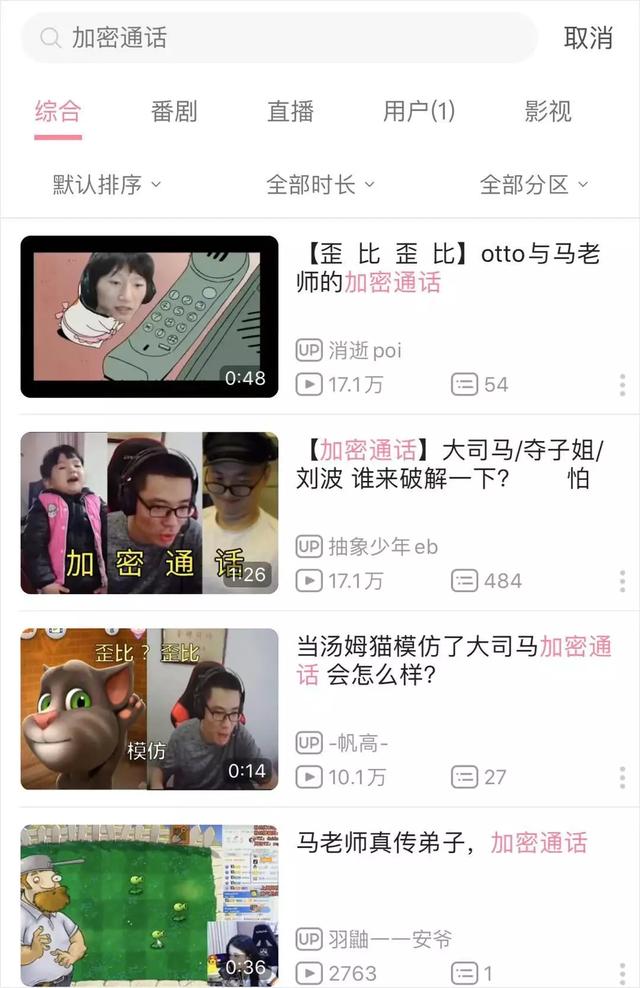Viewport: 640px width, 988px height.
Task: Expand the 默认排序 sorting dropdown
Action: pos(107,184)
